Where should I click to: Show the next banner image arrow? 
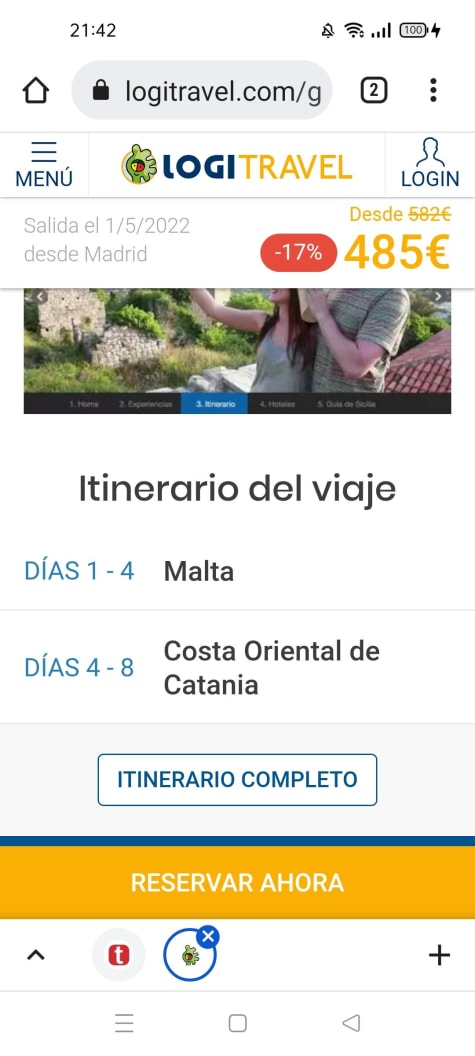point(439,296)
